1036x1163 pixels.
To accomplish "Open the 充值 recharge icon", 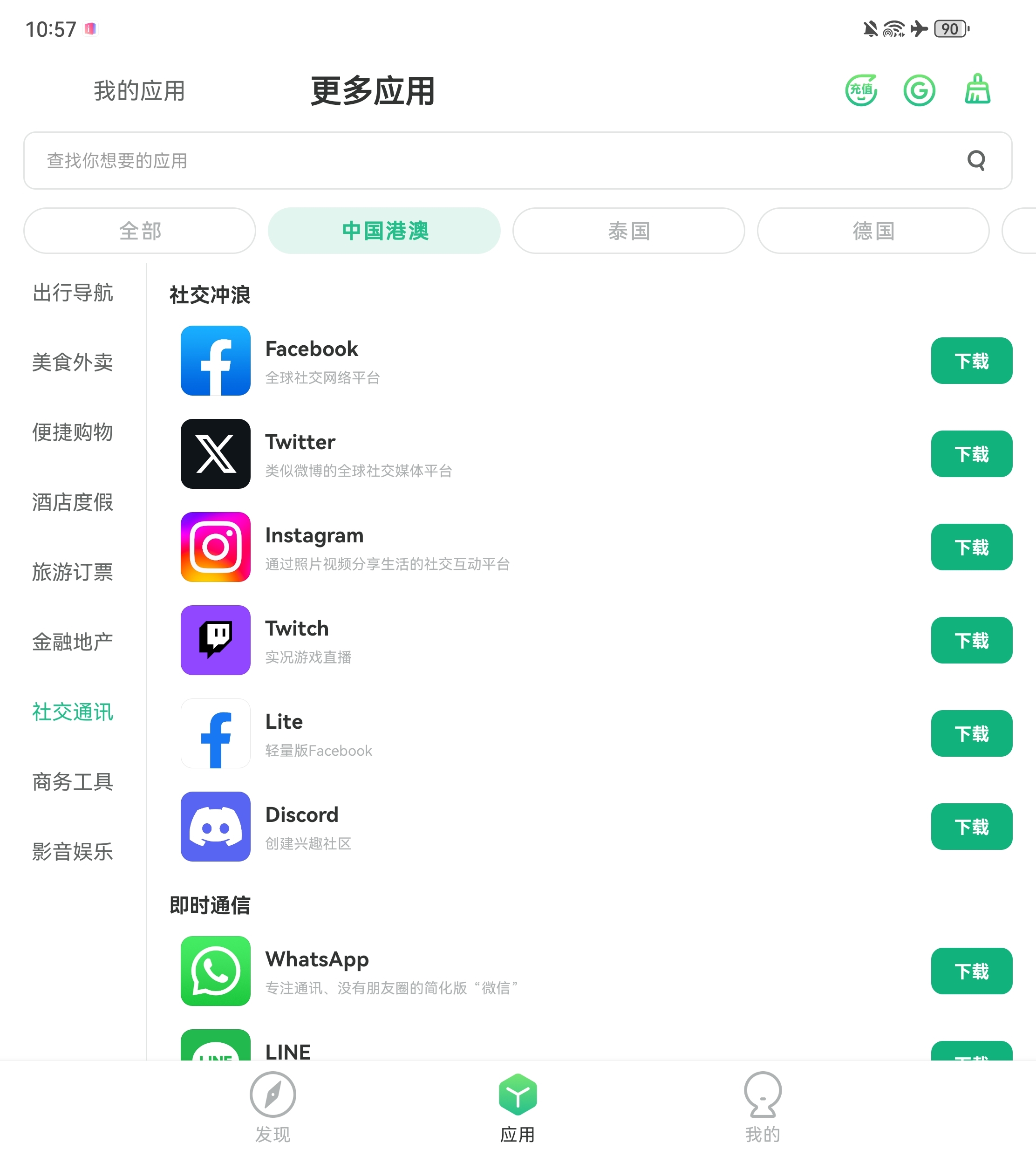I will click(x=861, y=90).
